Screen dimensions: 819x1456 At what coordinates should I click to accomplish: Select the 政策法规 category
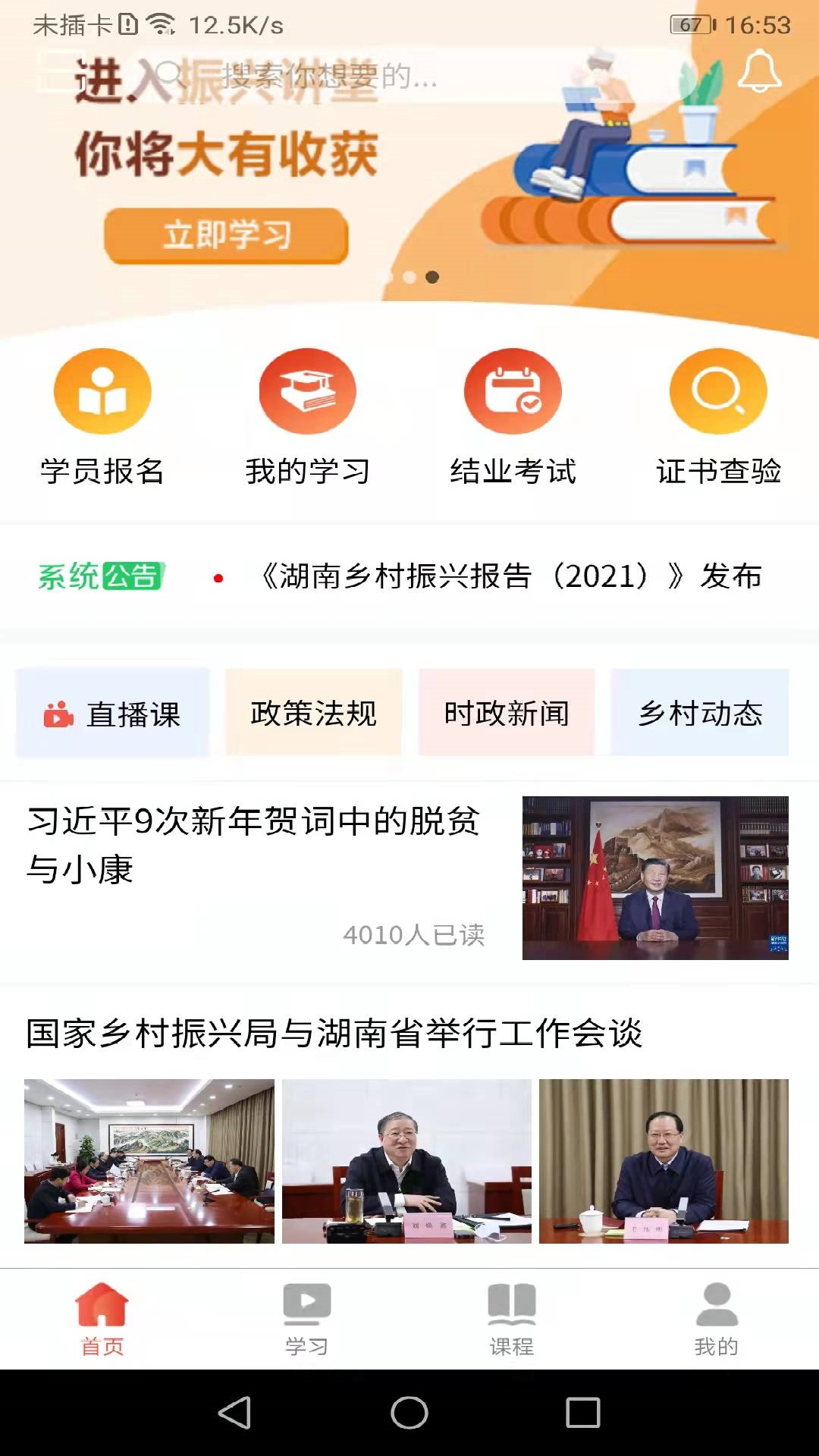pos(312,713)
